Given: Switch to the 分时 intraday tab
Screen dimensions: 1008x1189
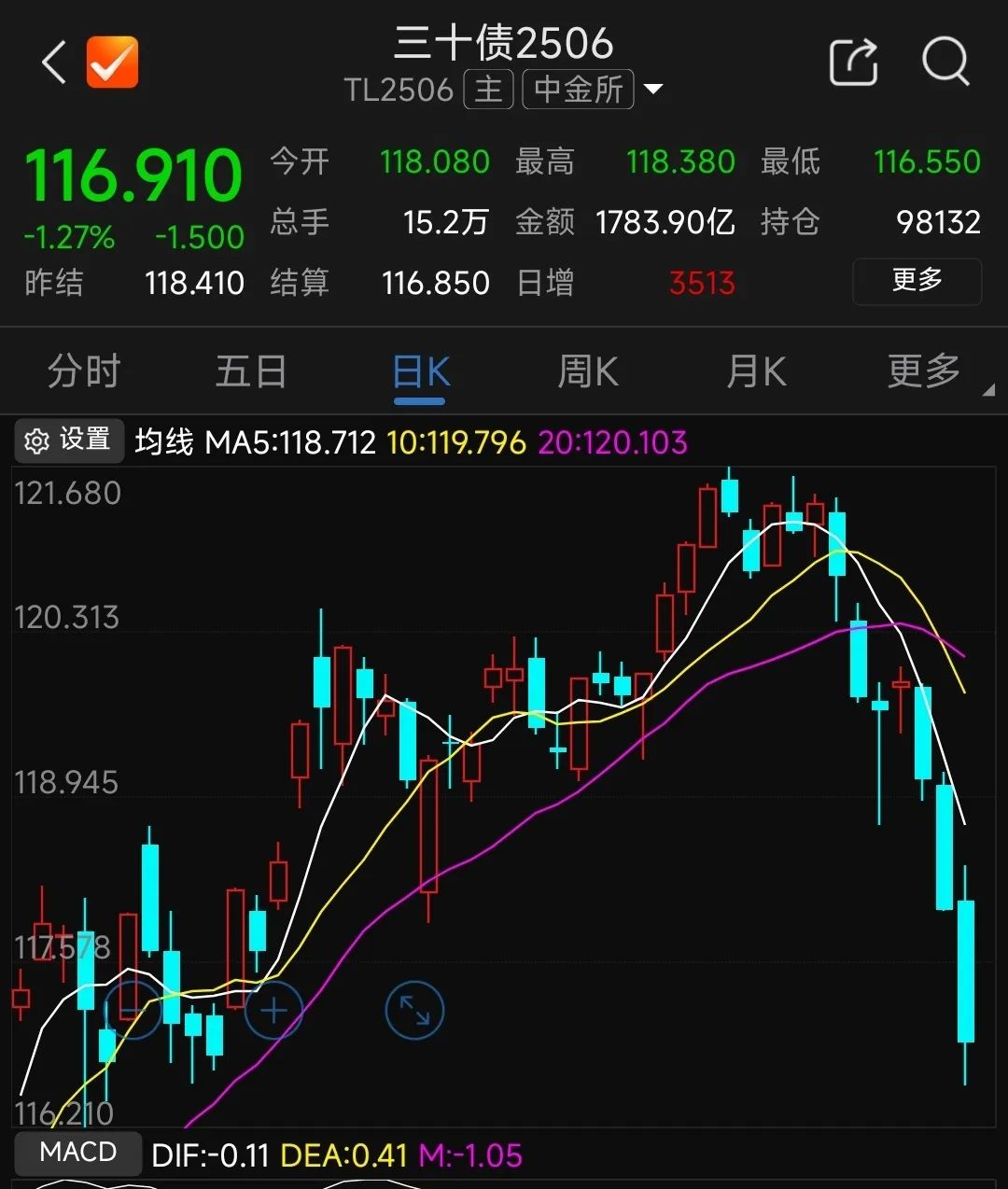Looking at the screenshot, I should click(82, 371).
